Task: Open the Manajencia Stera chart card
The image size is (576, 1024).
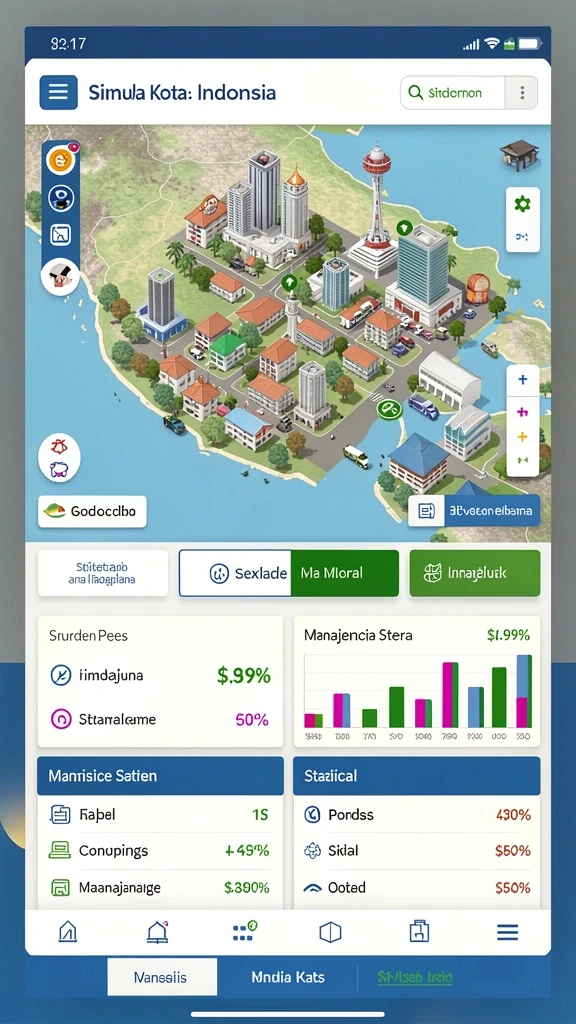Action: pyautogui.click(x=417, y=680)
